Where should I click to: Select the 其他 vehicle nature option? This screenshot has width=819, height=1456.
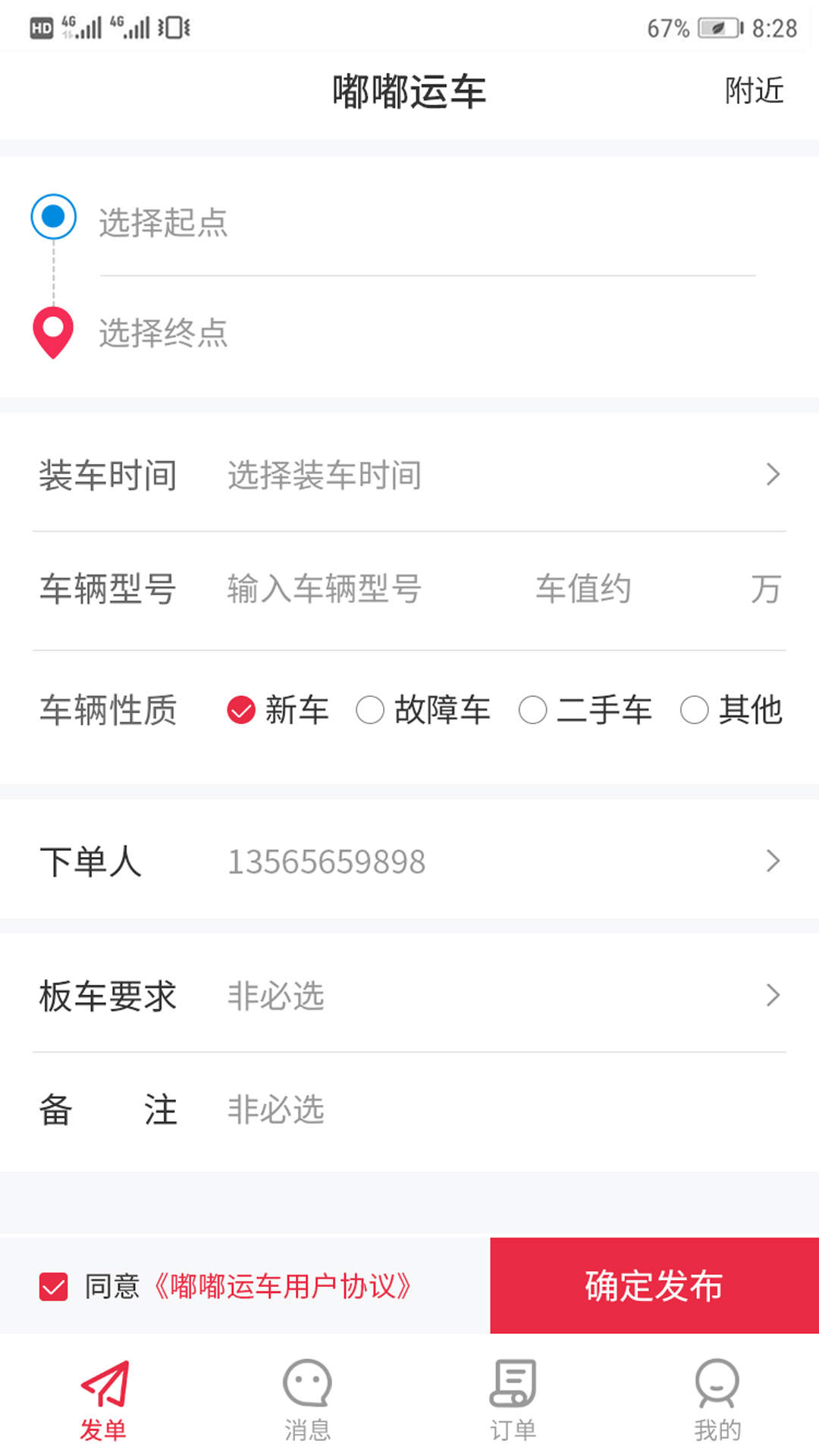point(695,711)
